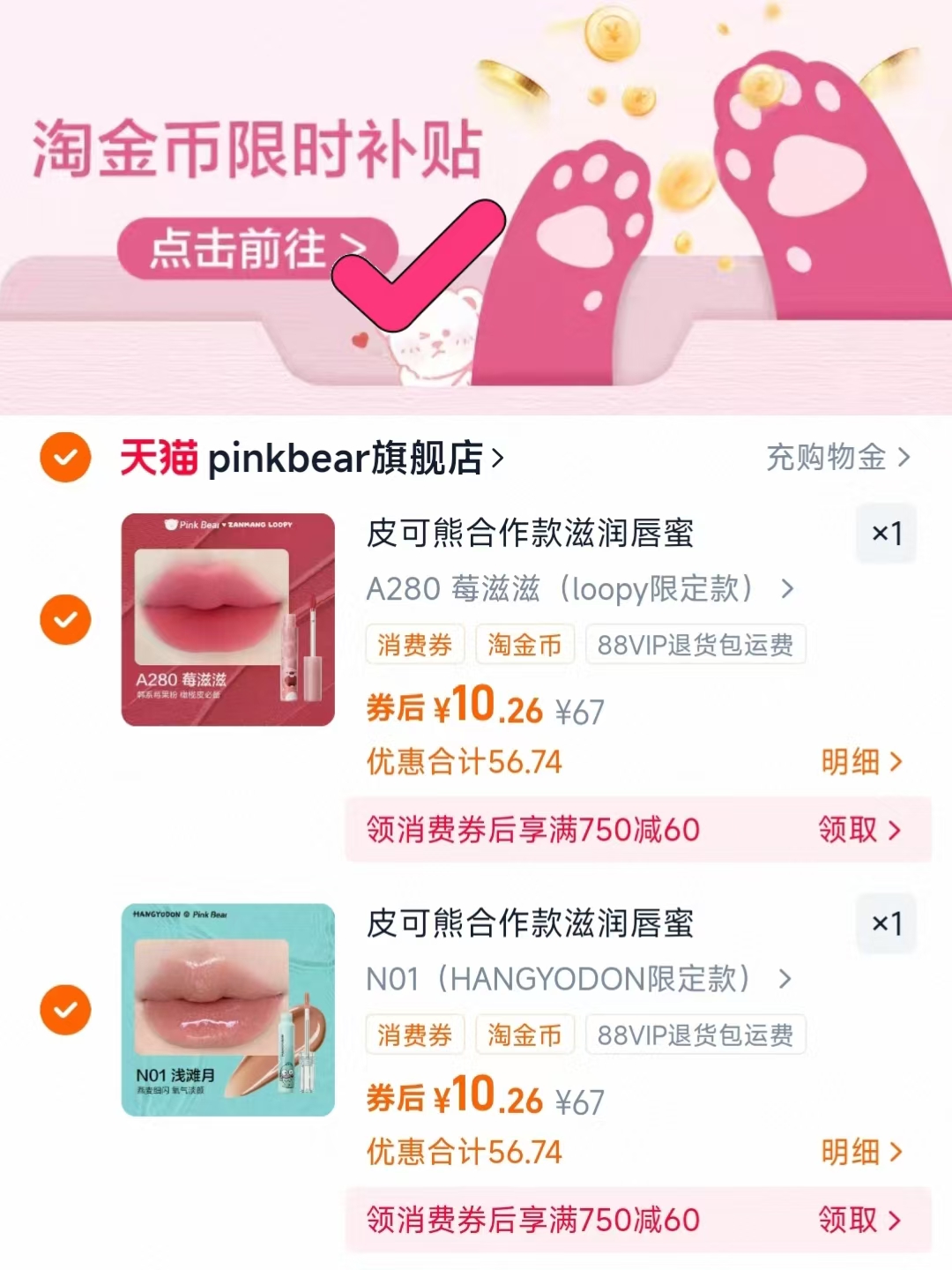Click the 消费券 tag on A280 item
952x1270 pixels.
(414, 645)
